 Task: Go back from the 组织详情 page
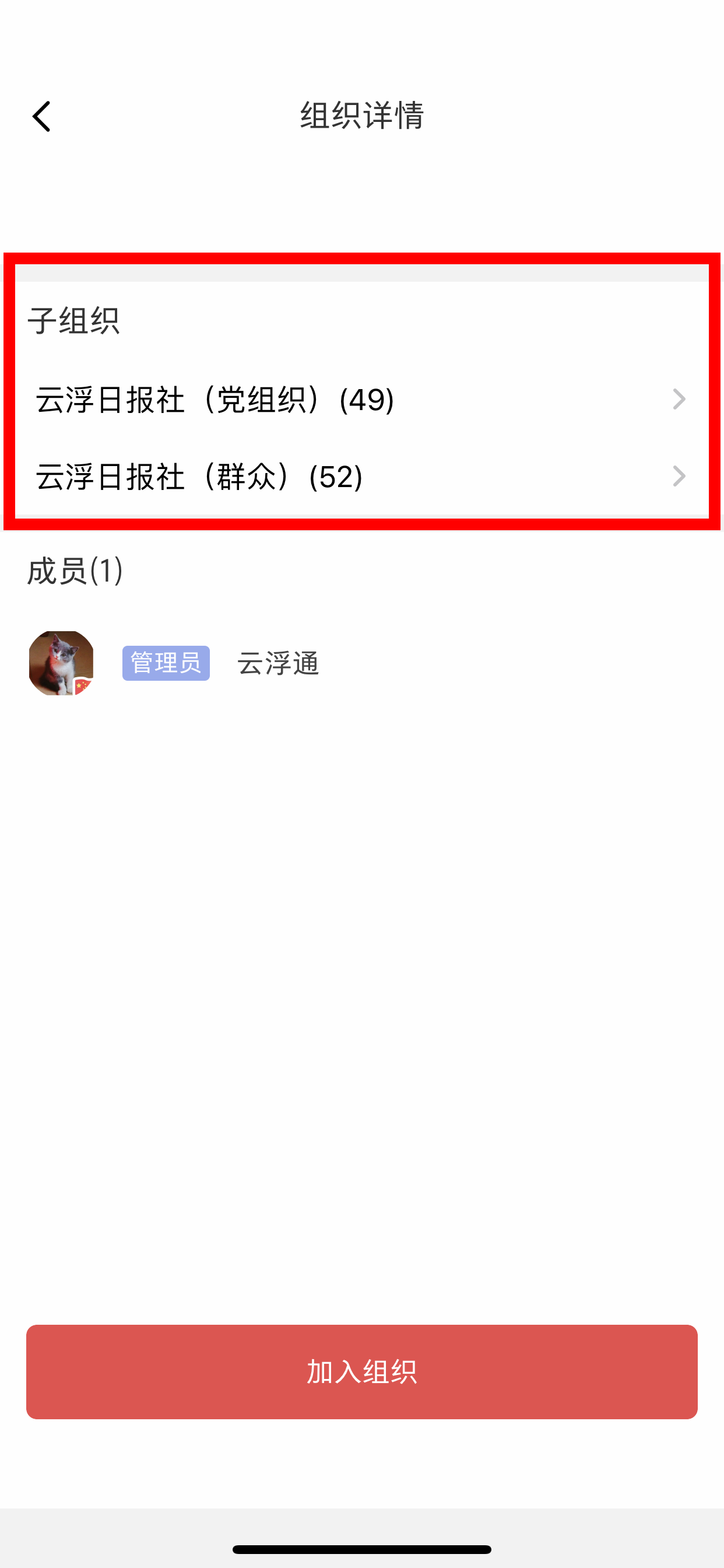pyautogui.click(x=41, y=116)
